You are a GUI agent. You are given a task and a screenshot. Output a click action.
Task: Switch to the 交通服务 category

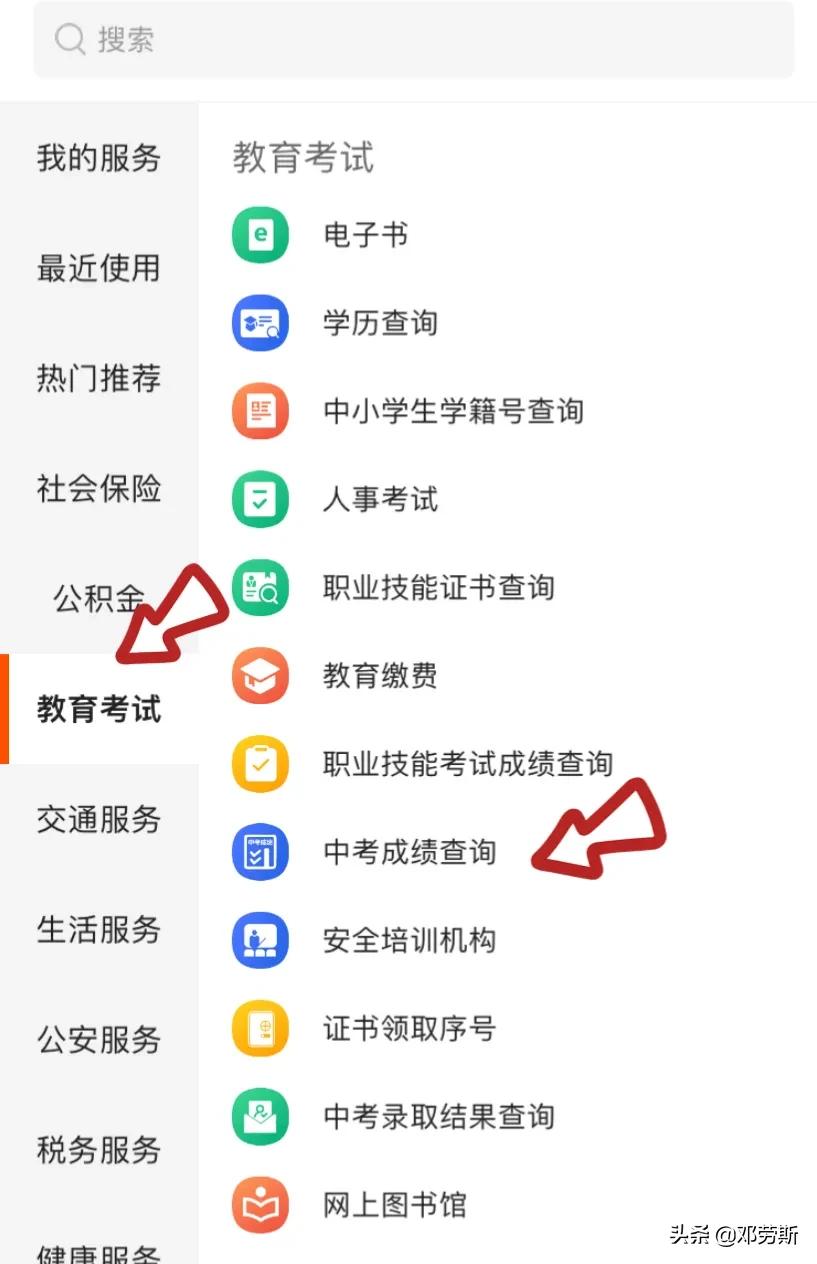click(x=97, y=820)
